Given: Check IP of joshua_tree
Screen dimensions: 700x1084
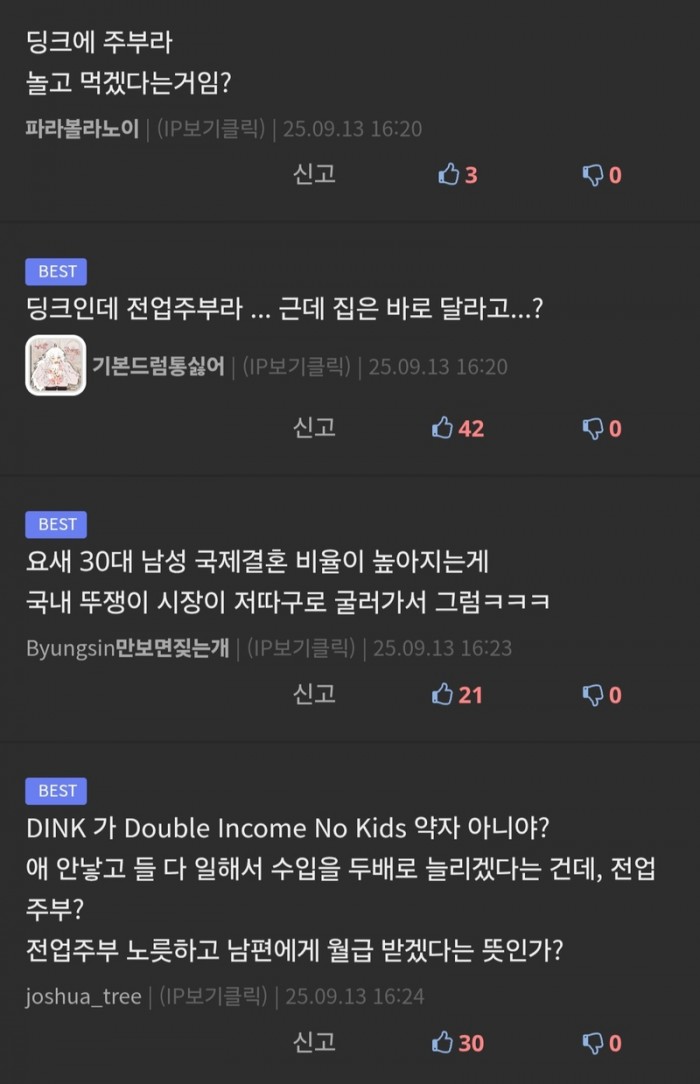Looking at the screenshot, I should (214, 996).
